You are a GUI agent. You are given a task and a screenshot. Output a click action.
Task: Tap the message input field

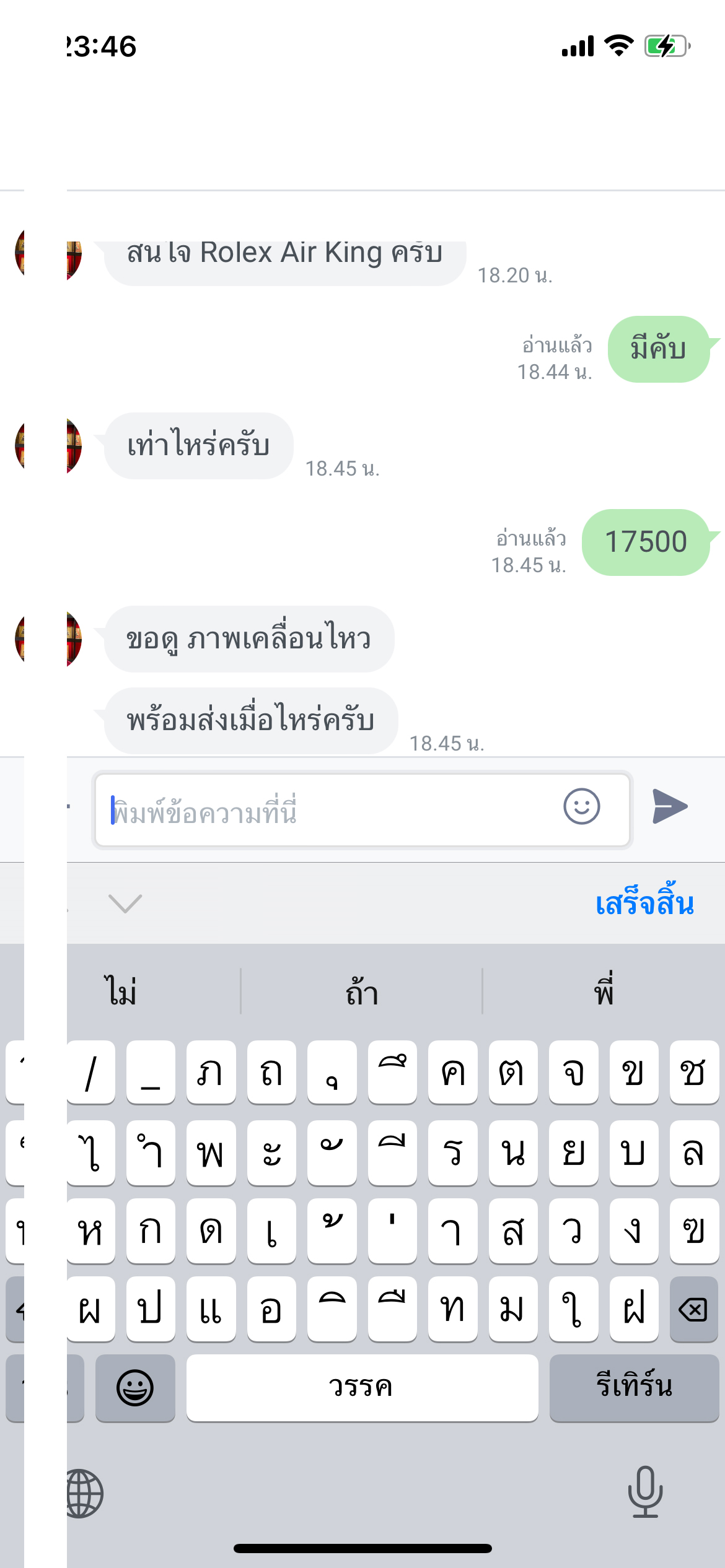click(328, 810)
